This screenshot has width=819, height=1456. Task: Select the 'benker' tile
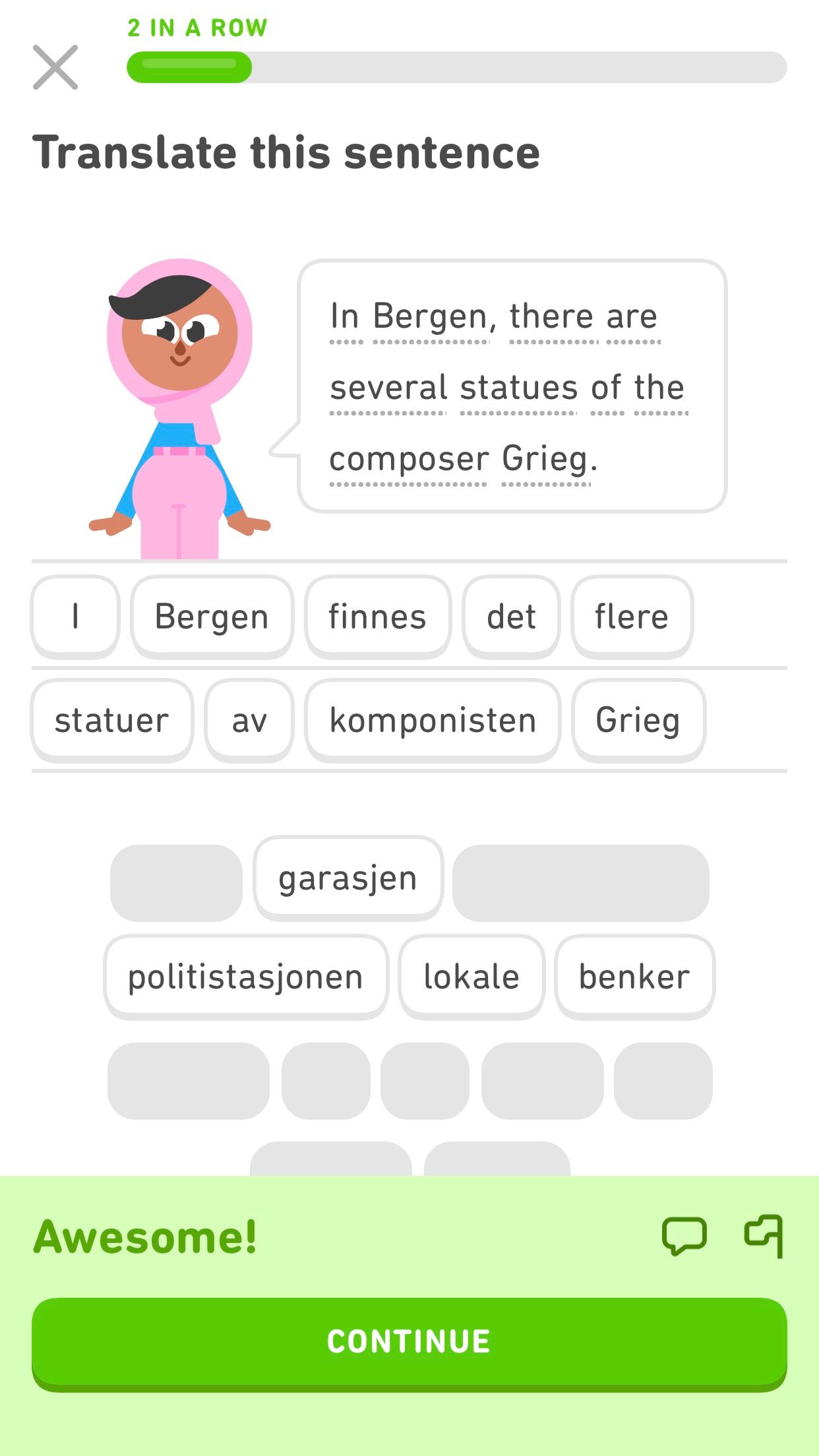click(x=634, y=976)
